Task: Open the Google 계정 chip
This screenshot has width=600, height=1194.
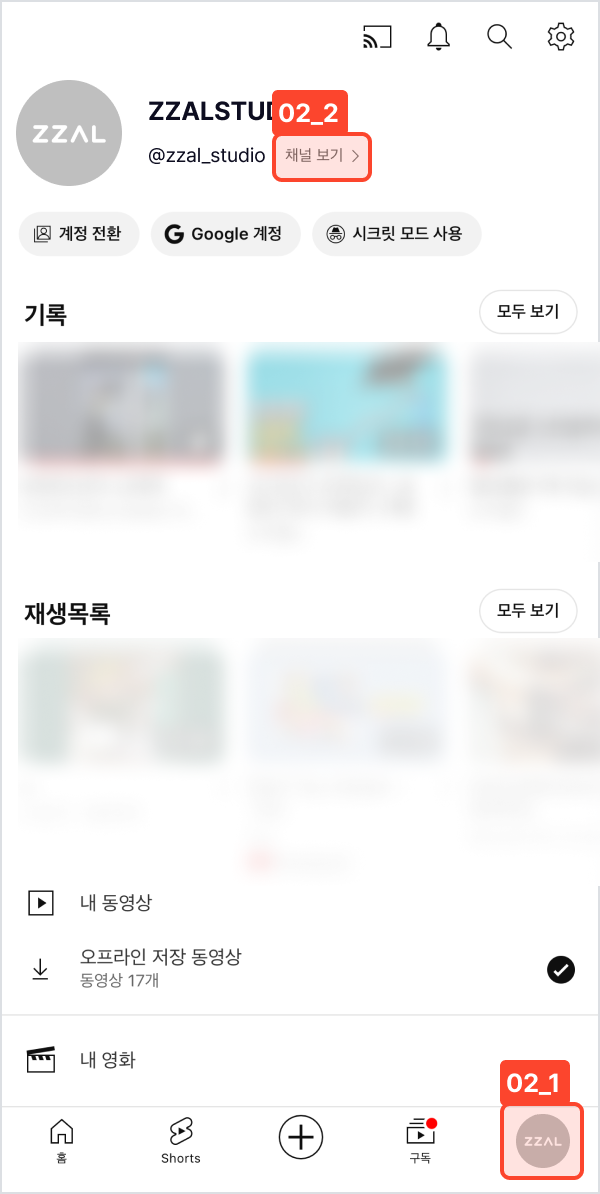Action: pos(225,234)
